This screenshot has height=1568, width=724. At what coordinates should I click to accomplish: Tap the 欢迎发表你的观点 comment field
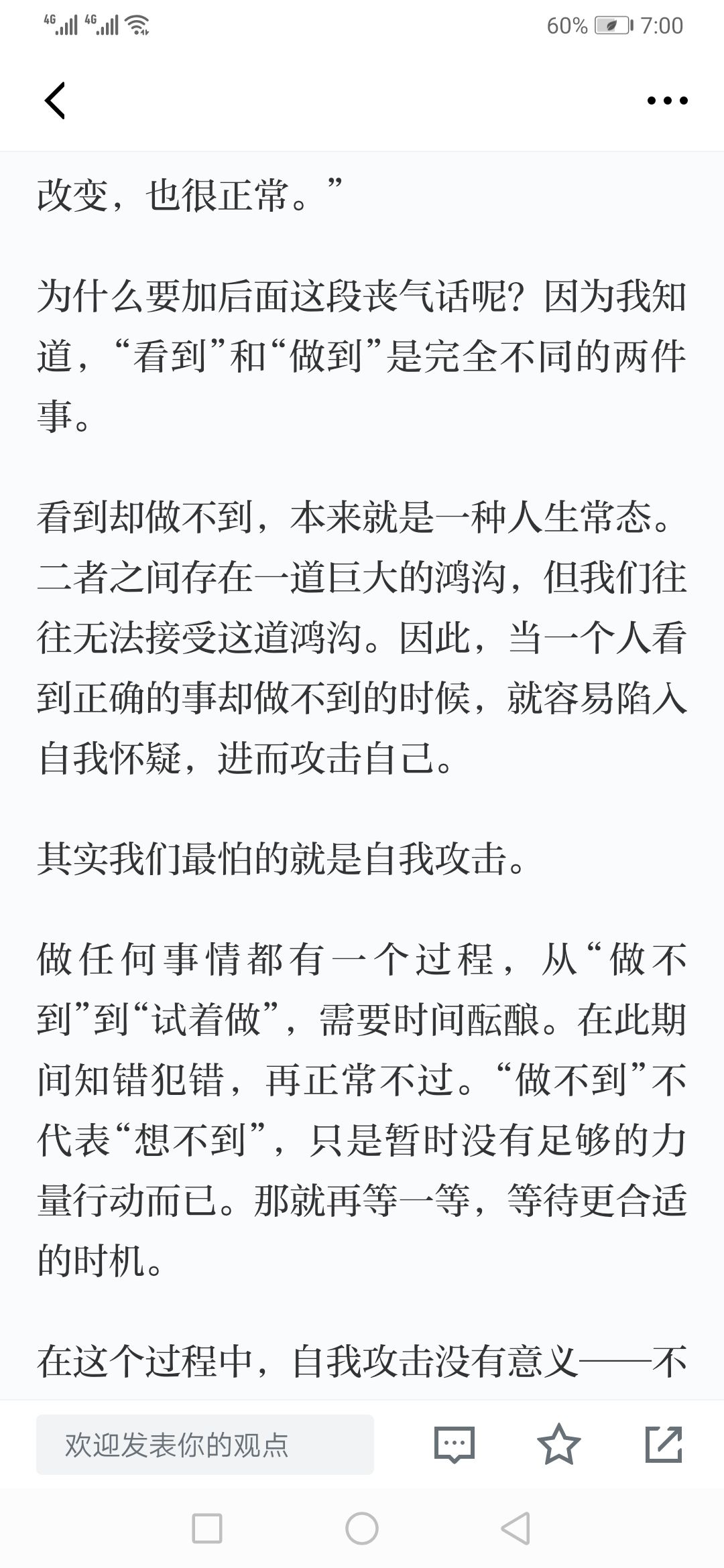point(205,1444)
